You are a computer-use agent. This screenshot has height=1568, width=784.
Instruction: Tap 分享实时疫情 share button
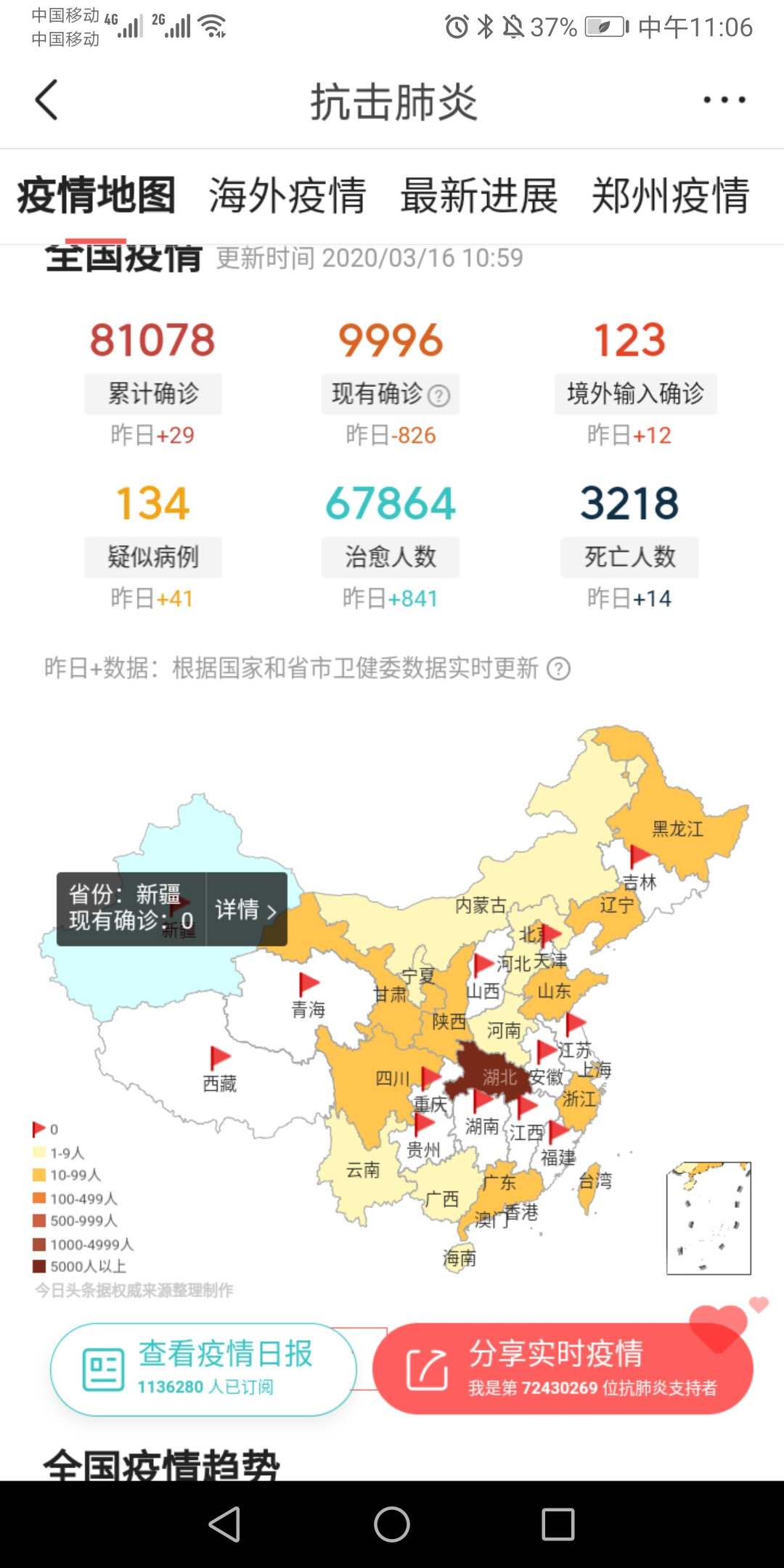(x=563, y=1369)
